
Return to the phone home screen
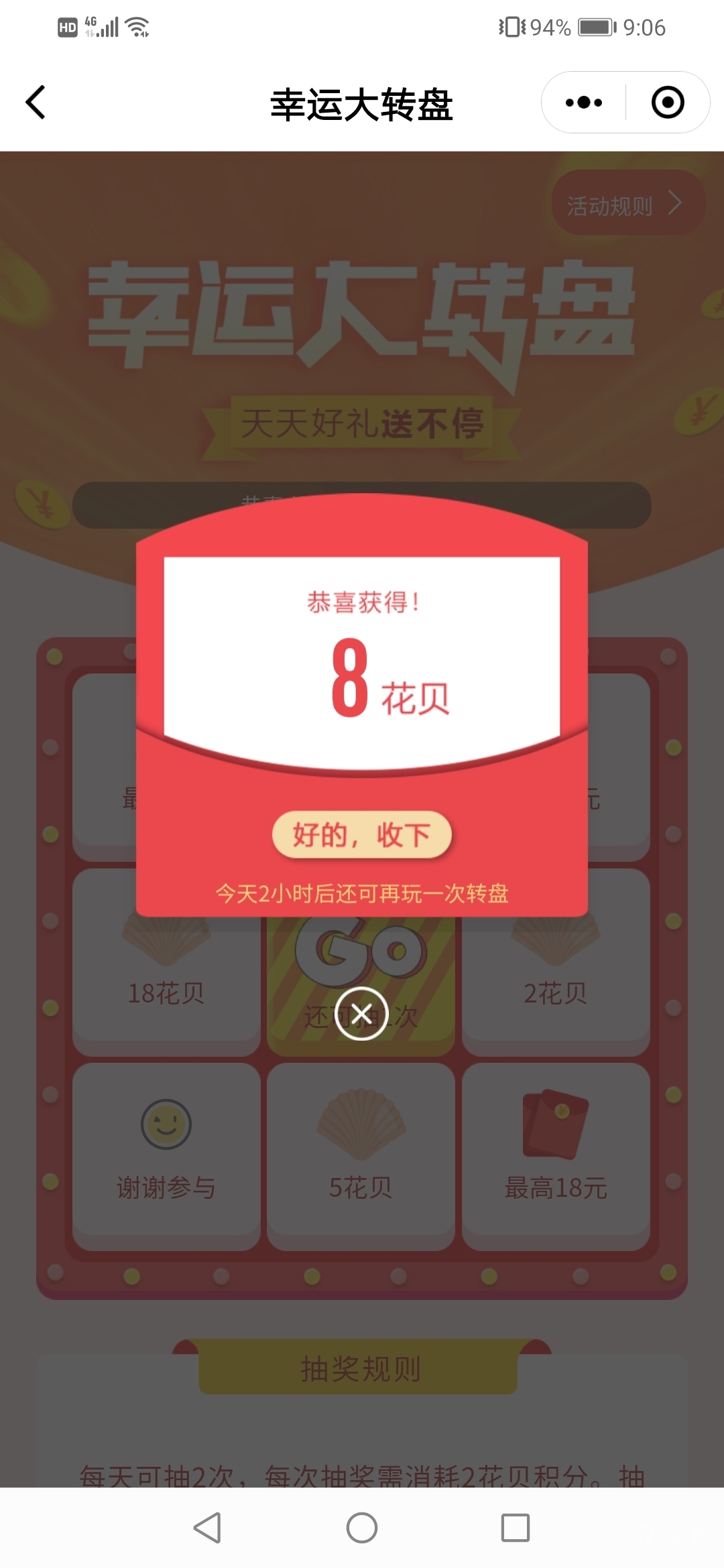pos(361,1528)
